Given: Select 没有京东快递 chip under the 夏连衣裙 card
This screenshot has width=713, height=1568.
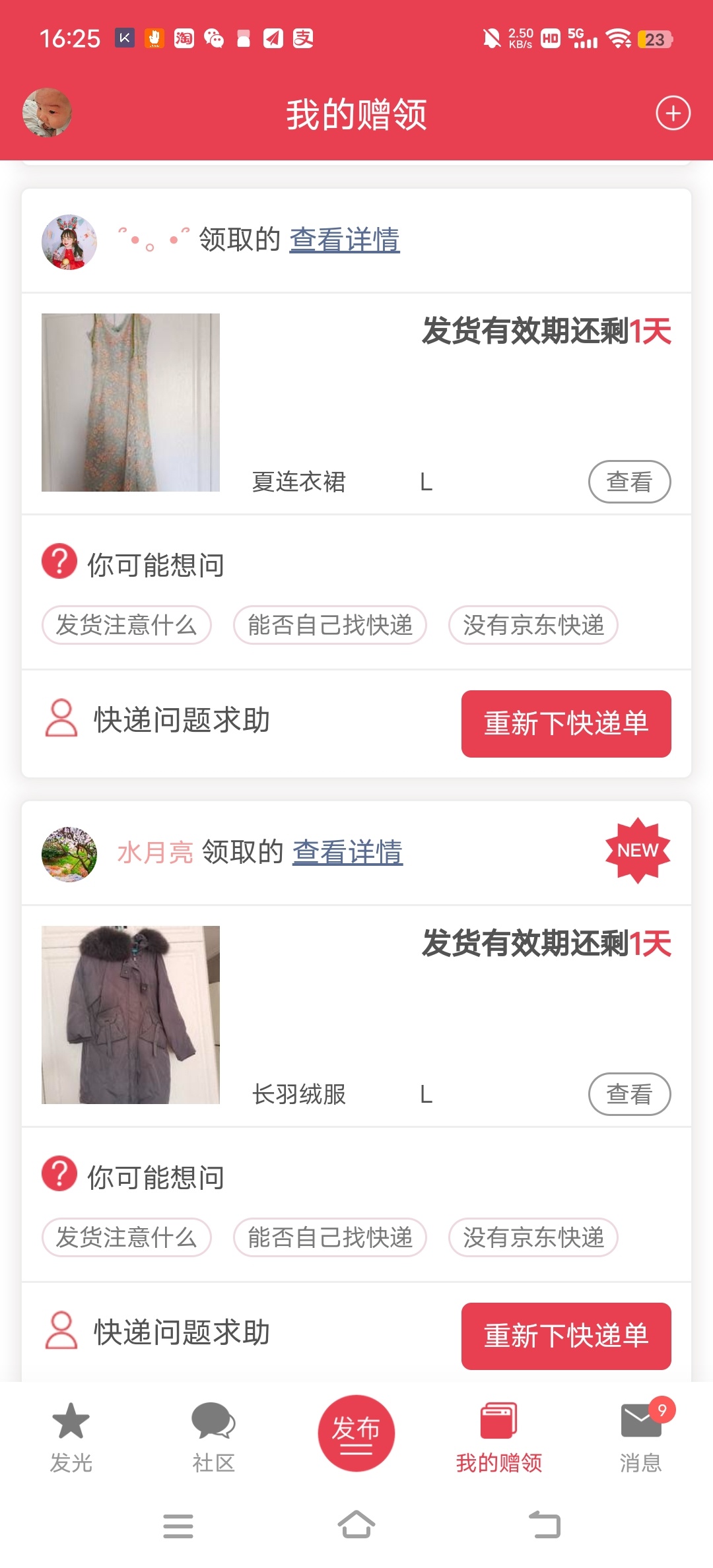Looking at the screenshot, I should [533, 625].
